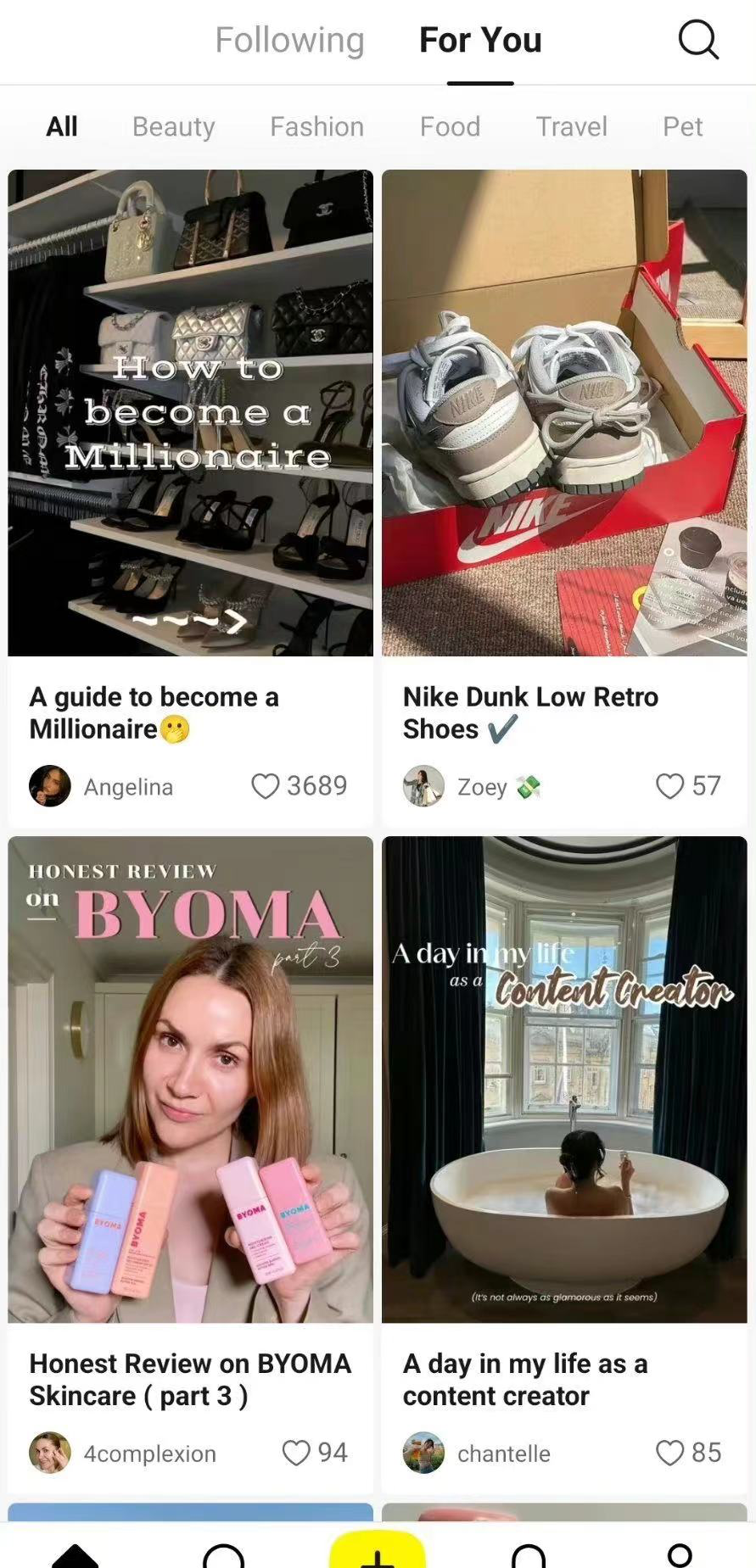Open Angelina's profile avatar
The image size is (756, 1568).
[x=50, y=786]
